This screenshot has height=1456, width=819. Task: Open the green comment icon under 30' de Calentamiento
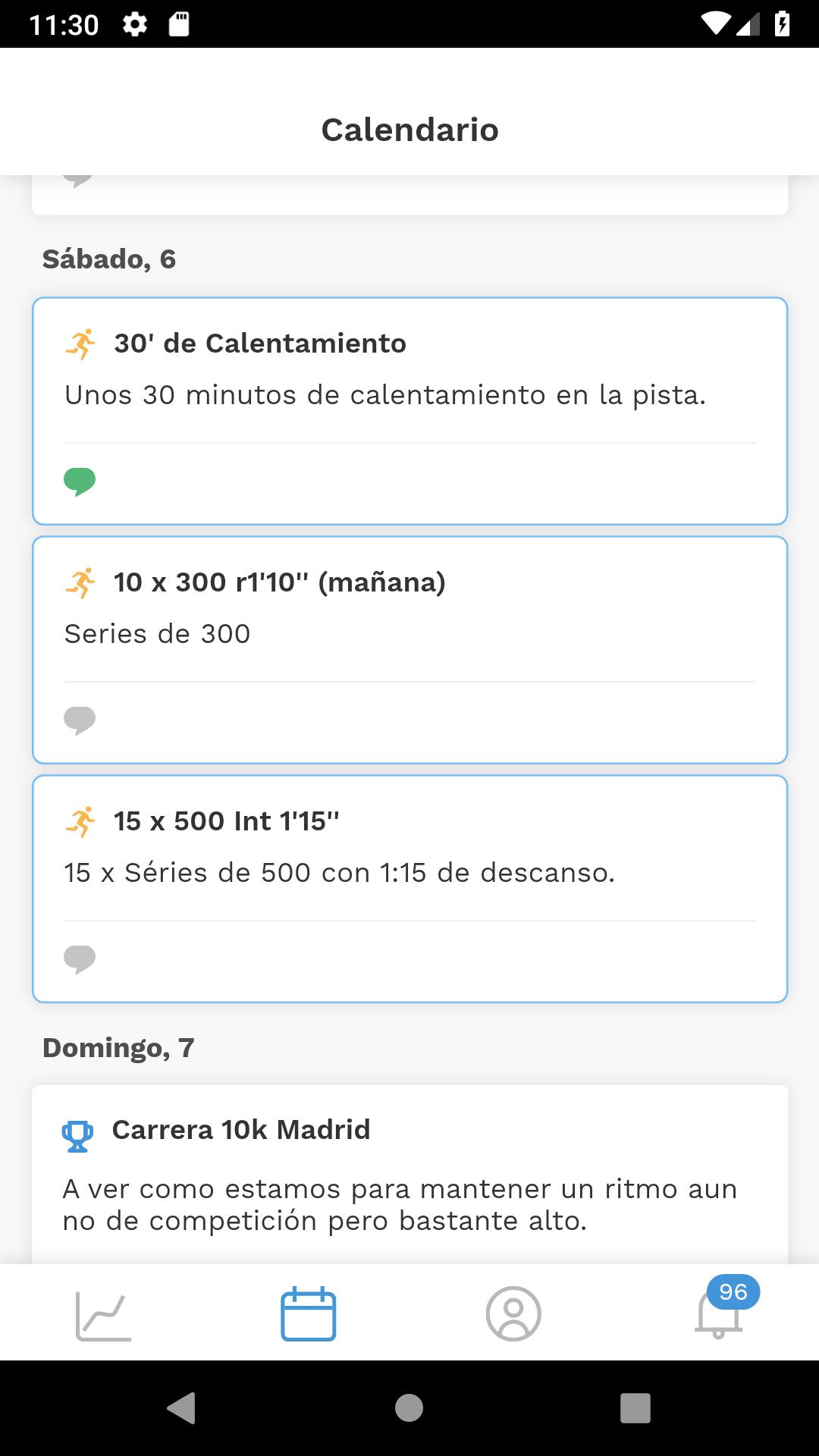[x=80, y=482]
